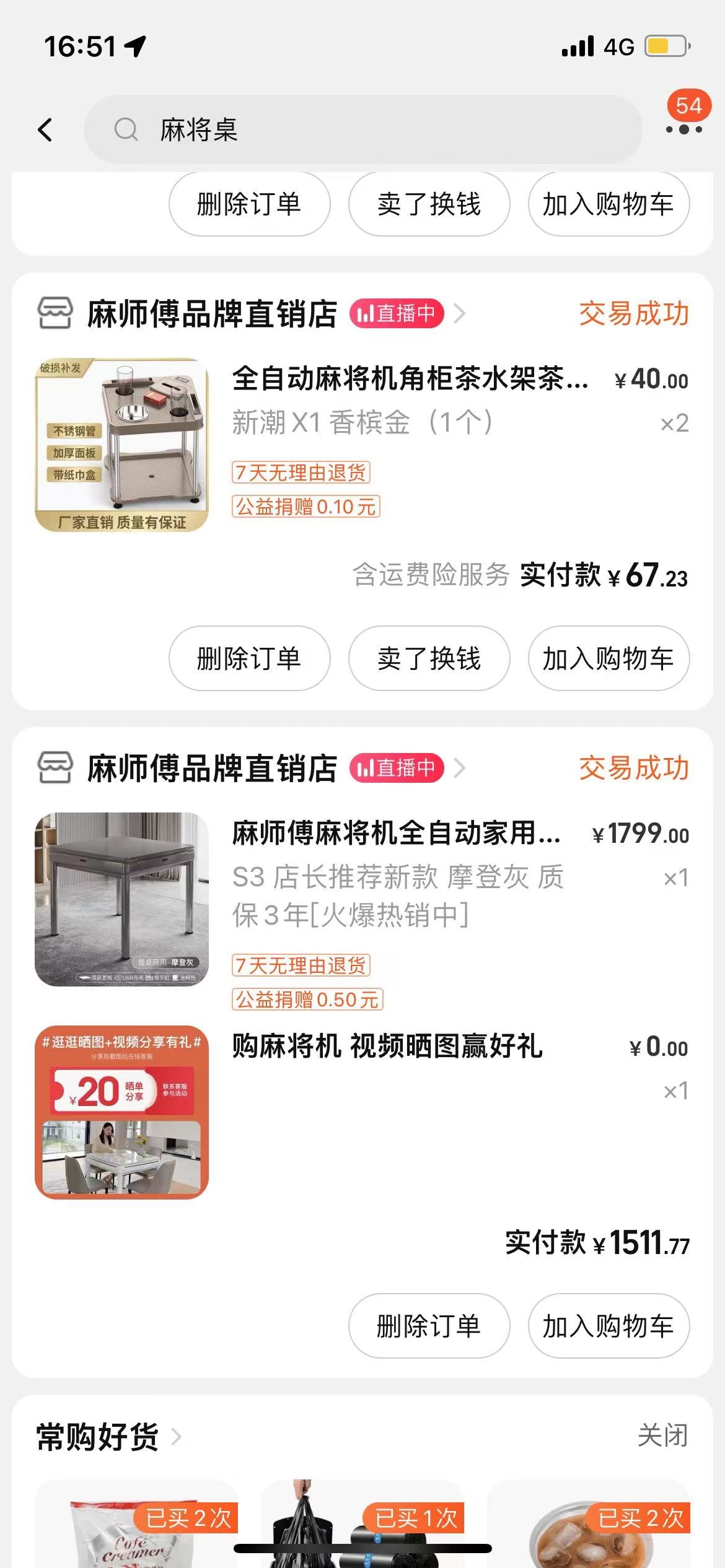Go back using the back arrow
This screenshot has width=725, height=1568.
[x=45, y=130]
